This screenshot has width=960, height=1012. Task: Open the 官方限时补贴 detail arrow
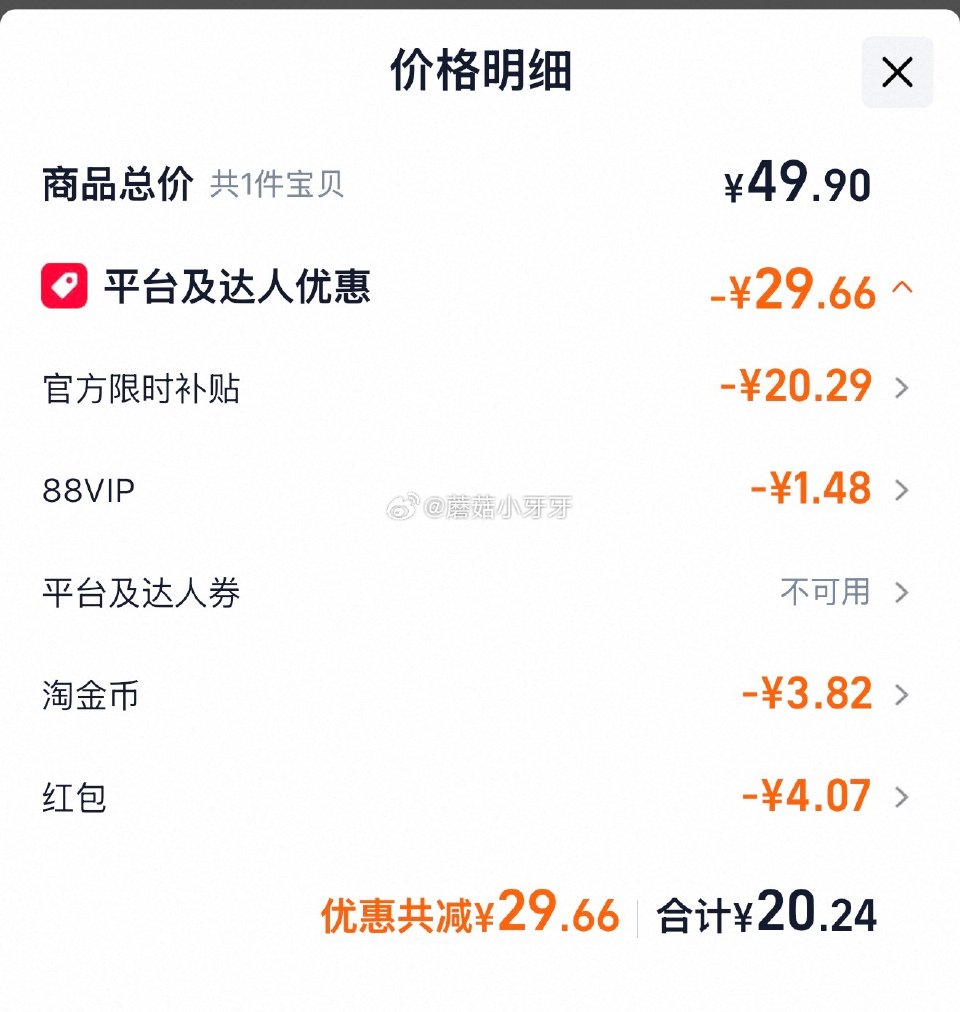pos(903,388)
